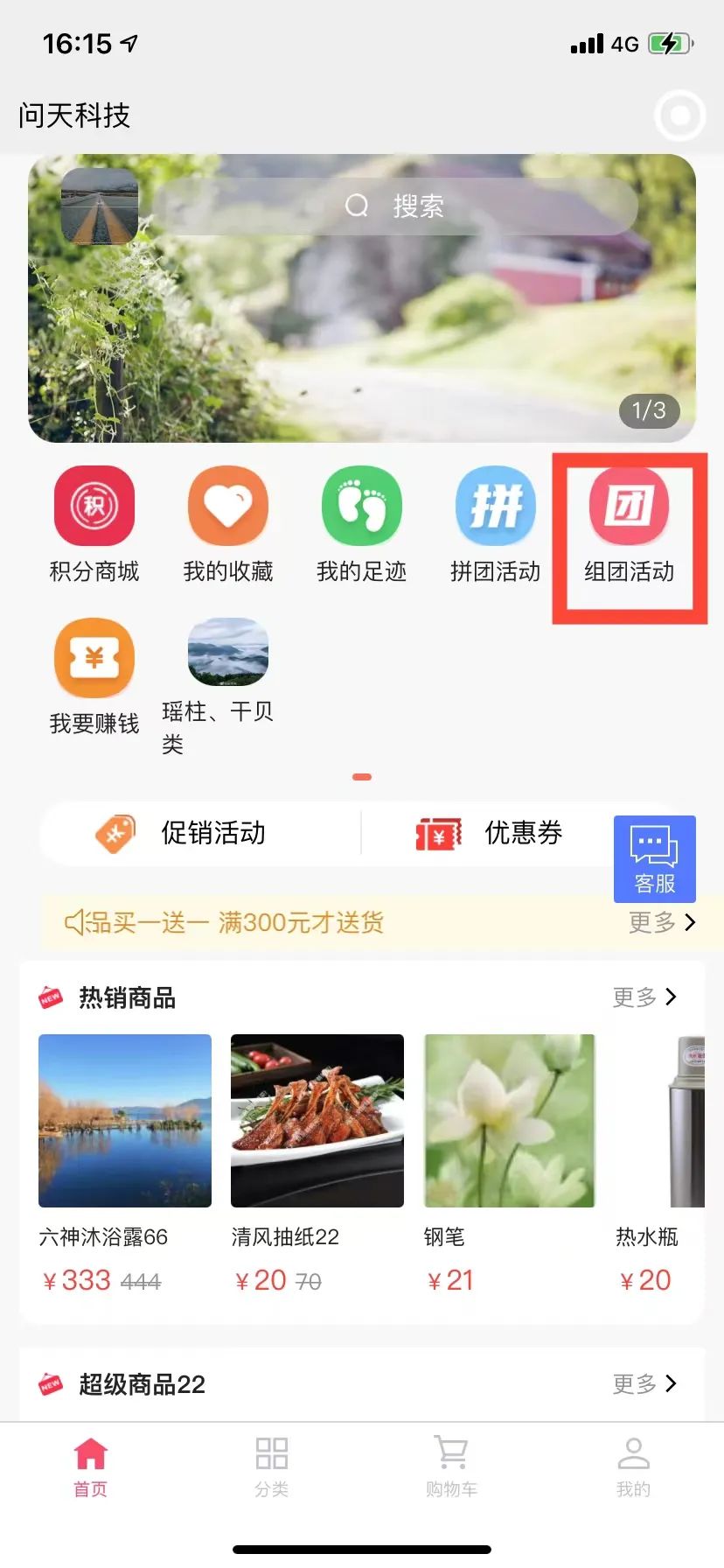
Task: View 更多 in 超级商品22 section
Action: (645, 1383)
